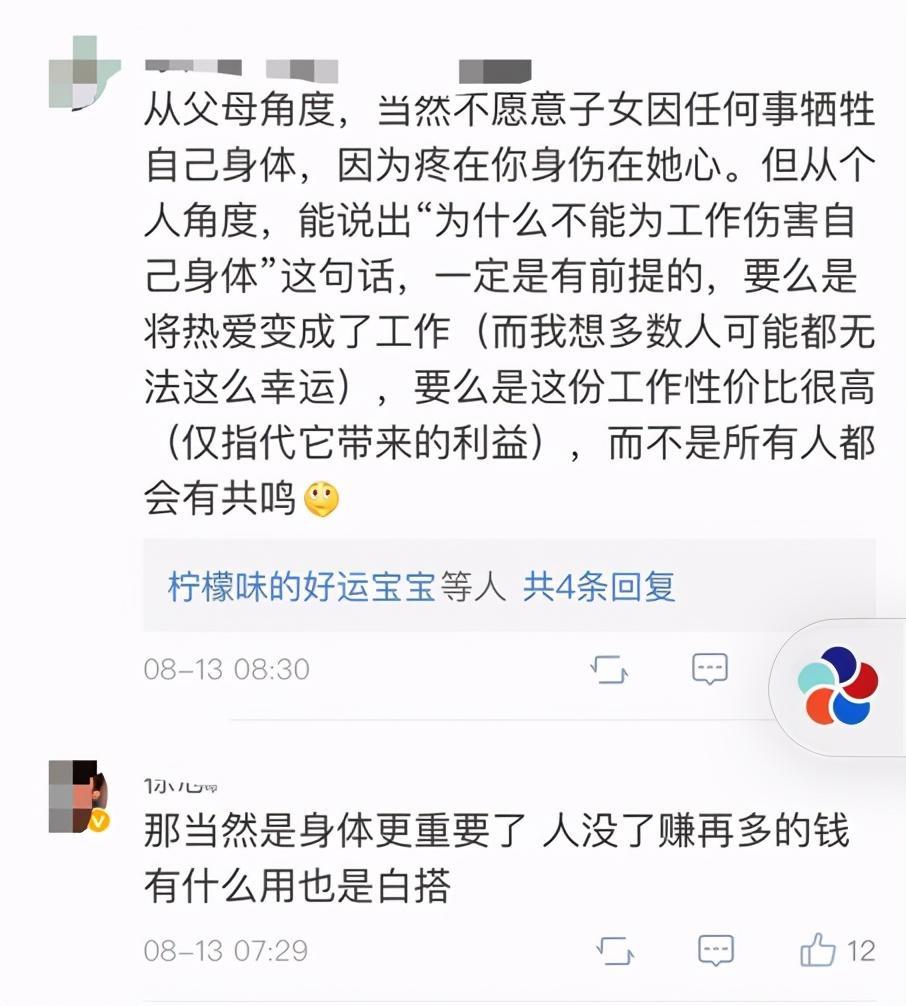906x1006 pixels.
Task: Reply to the comment about 身体更重要
Action: 715,950
